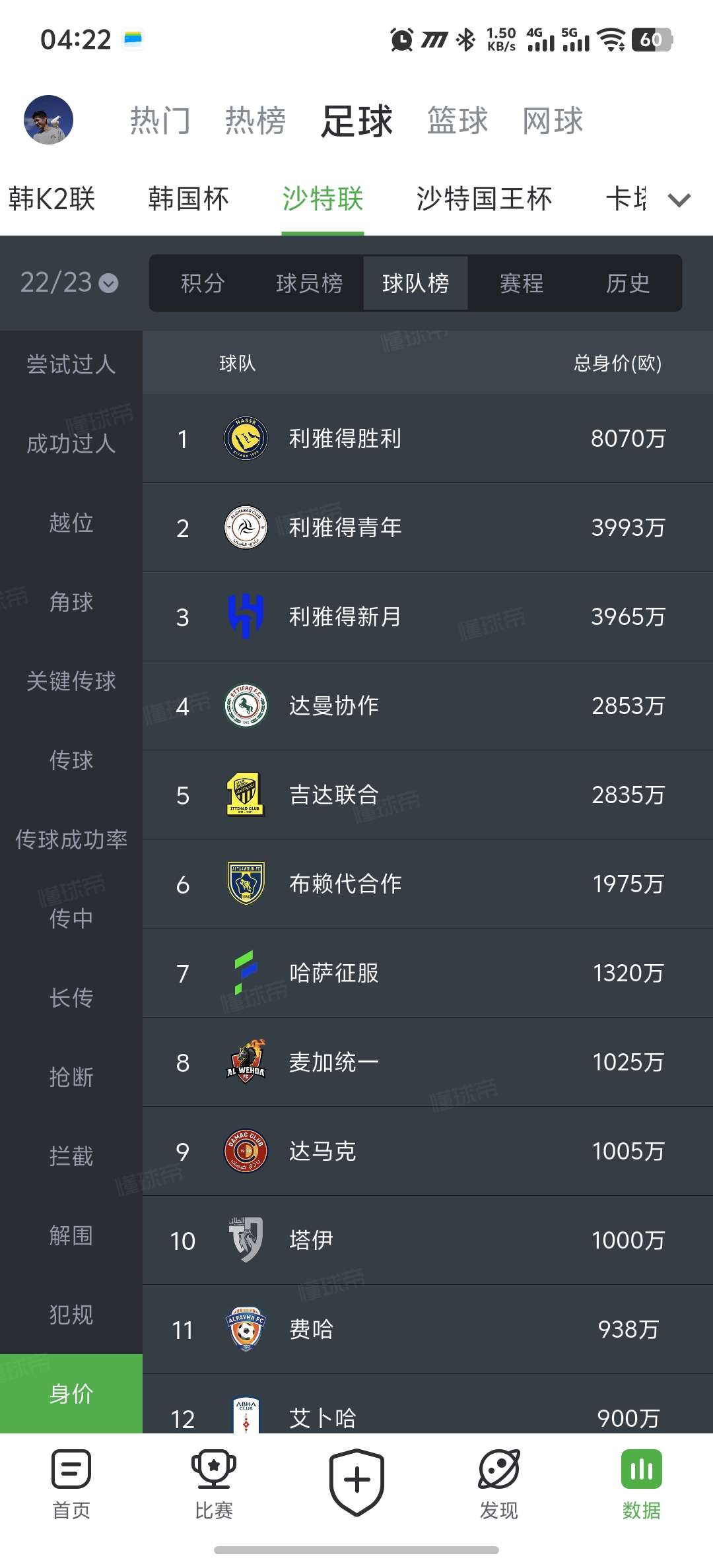Switch to the 篮球 top tab
Image resolution: width=713 pixels, height=1568 pixels.
[x=457, y=121]
